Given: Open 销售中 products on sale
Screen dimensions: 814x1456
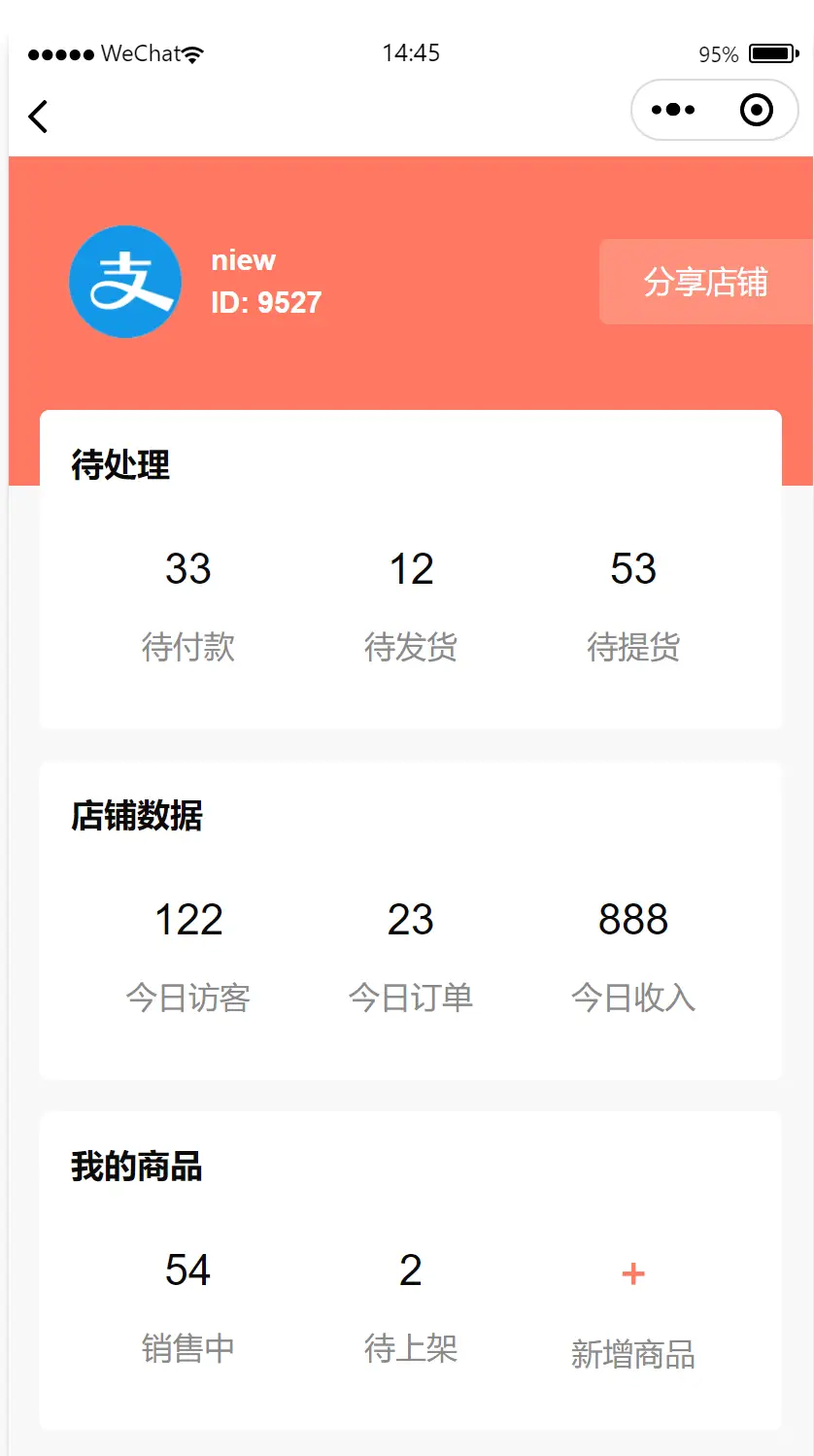Looking at the screenshot, I should pyautogui.click(x=188, y=1307).
